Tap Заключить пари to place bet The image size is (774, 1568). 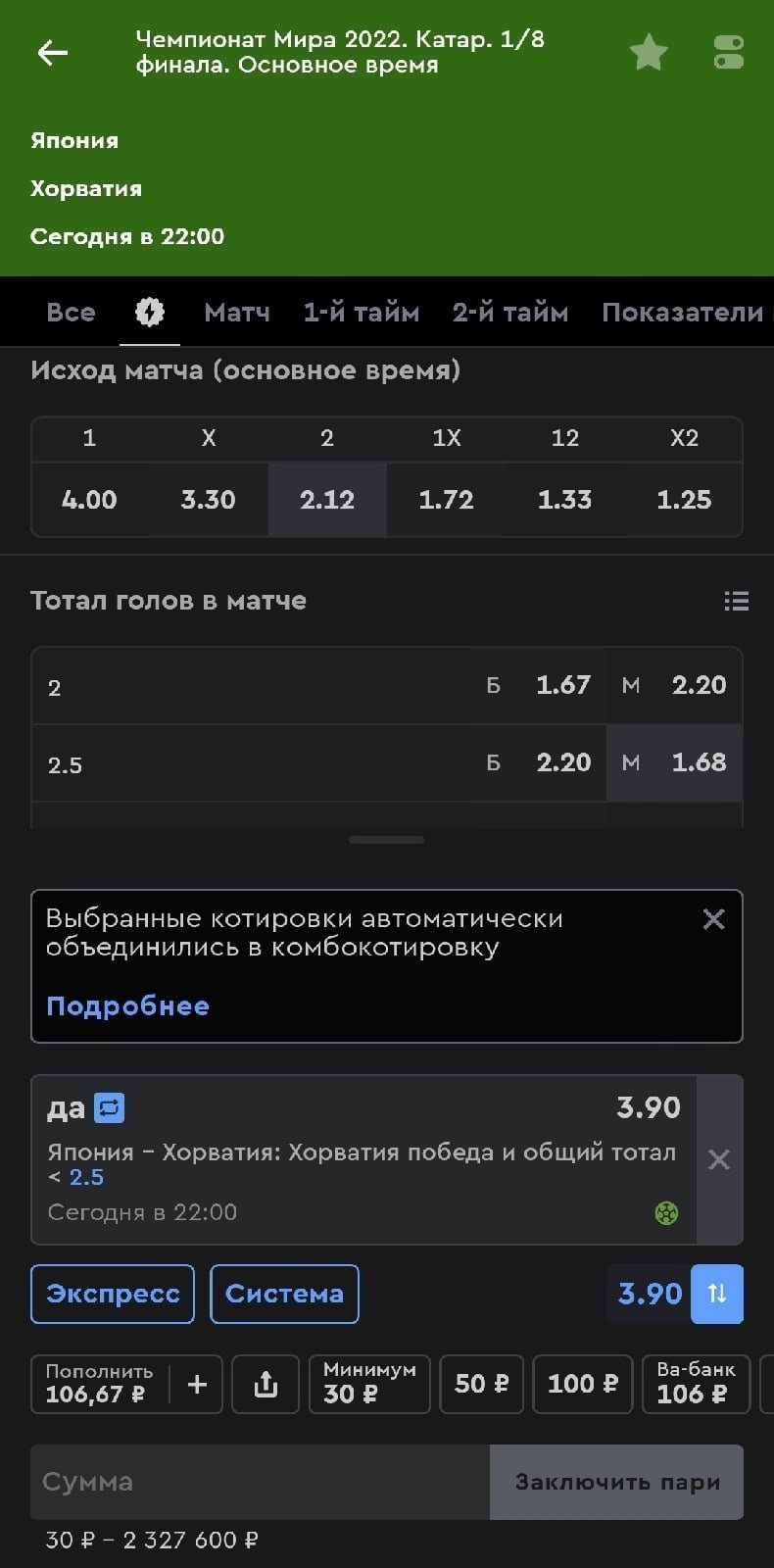tap(616, 1482)
